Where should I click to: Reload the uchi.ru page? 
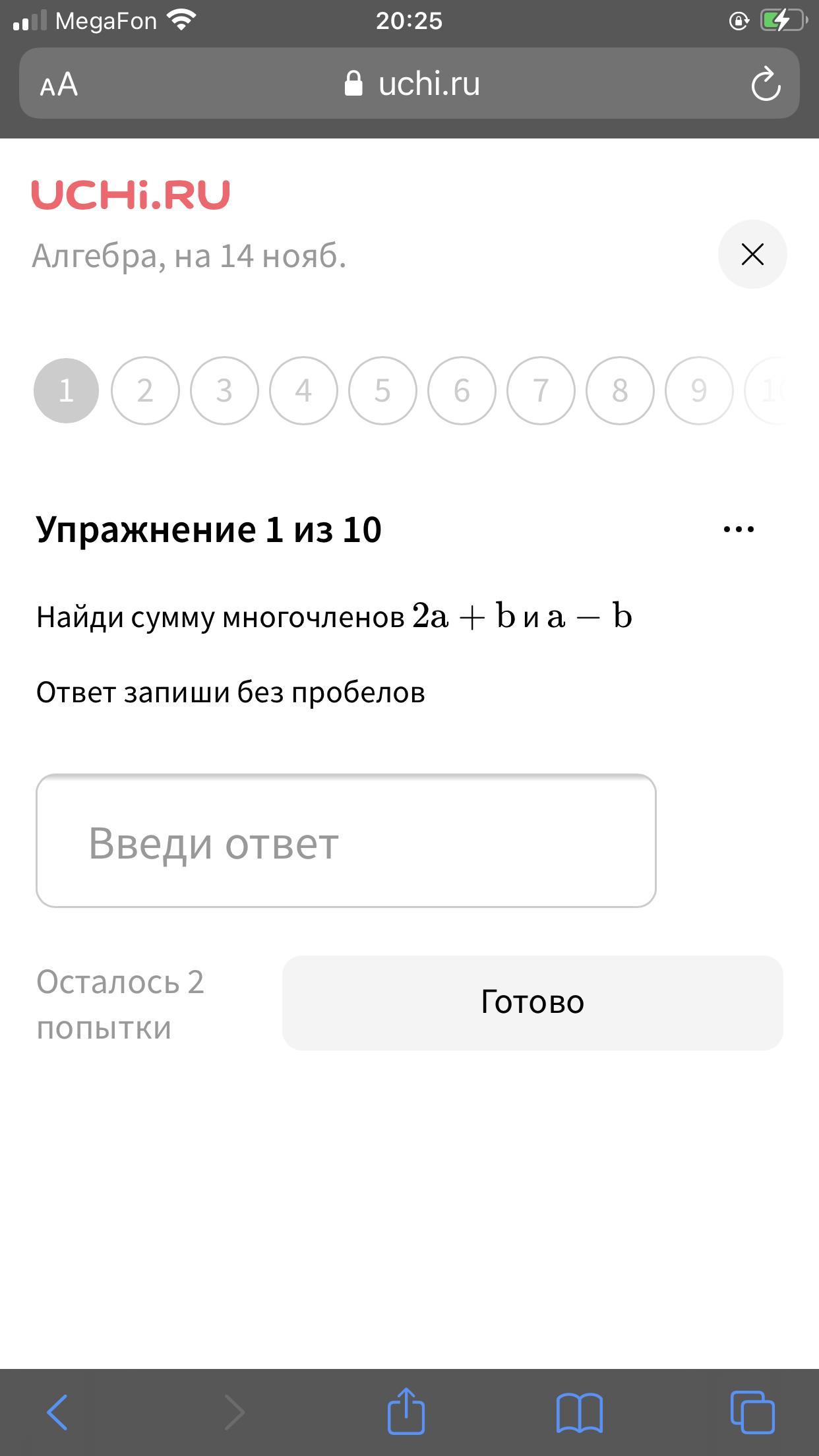pos(765,84)
